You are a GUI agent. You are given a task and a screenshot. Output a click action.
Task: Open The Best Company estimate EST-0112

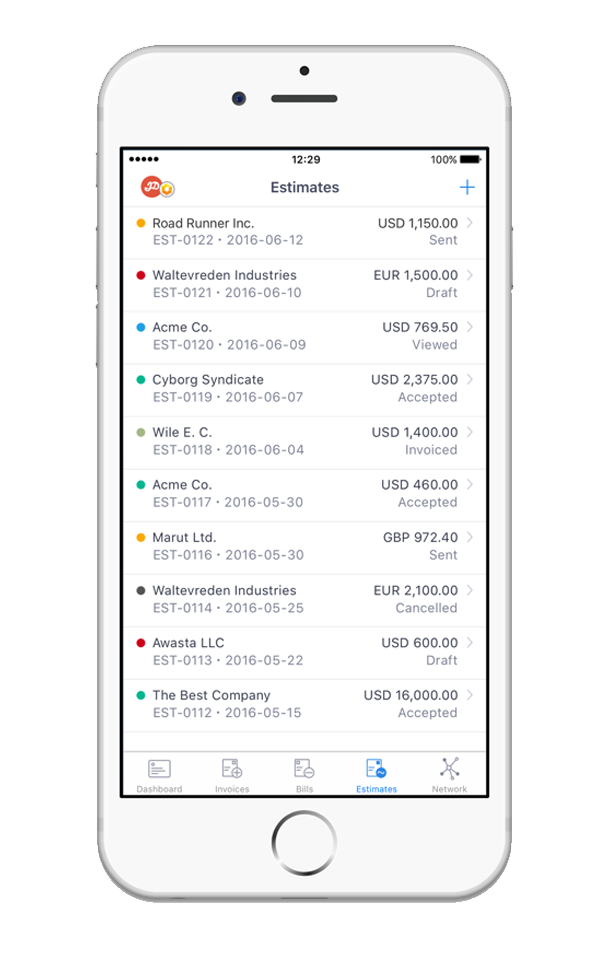(304, 706)
